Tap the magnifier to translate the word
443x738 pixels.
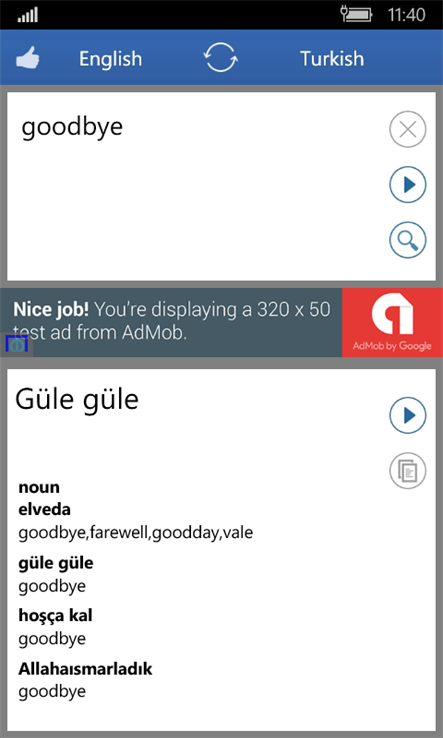(x=408, y=240)
